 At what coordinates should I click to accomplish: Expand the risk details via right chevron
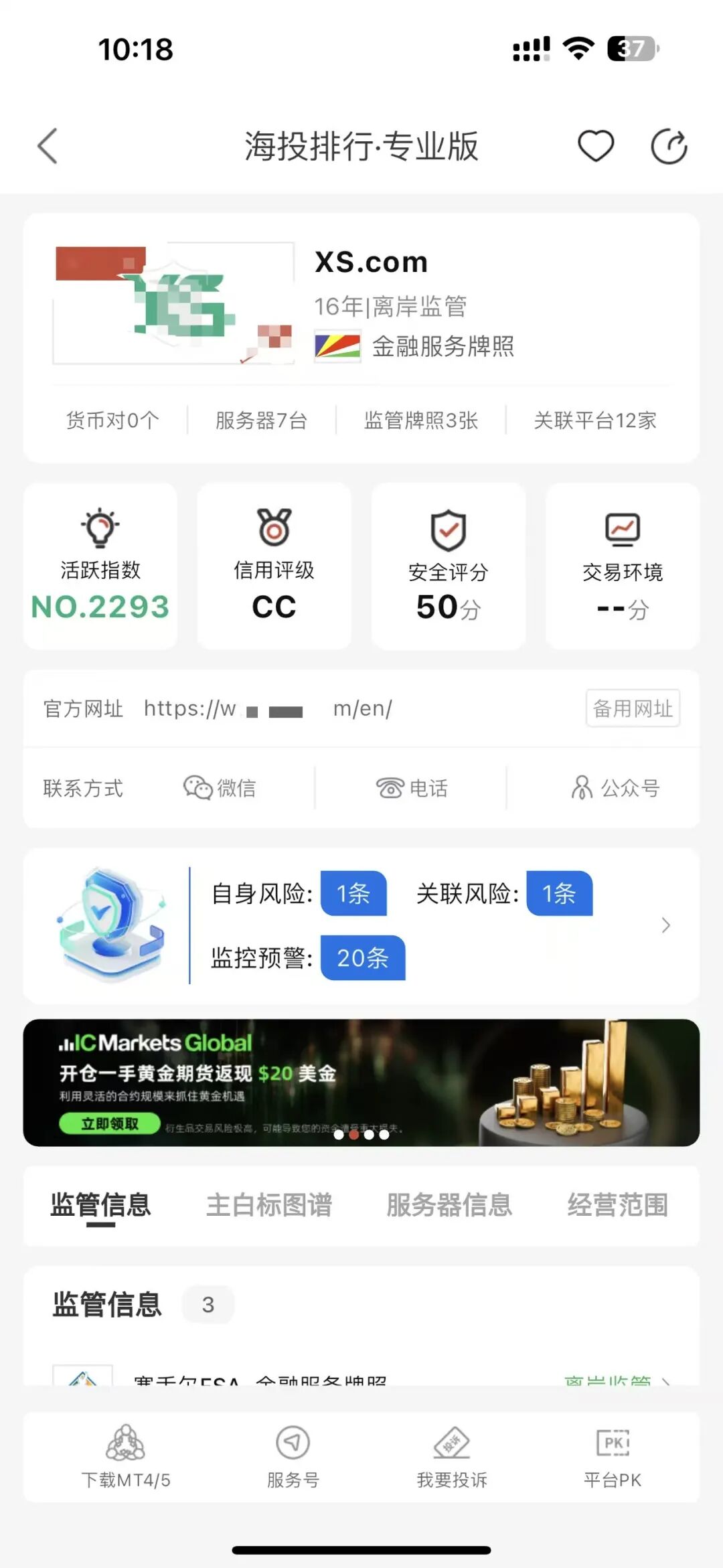click(x=665, y=925)
